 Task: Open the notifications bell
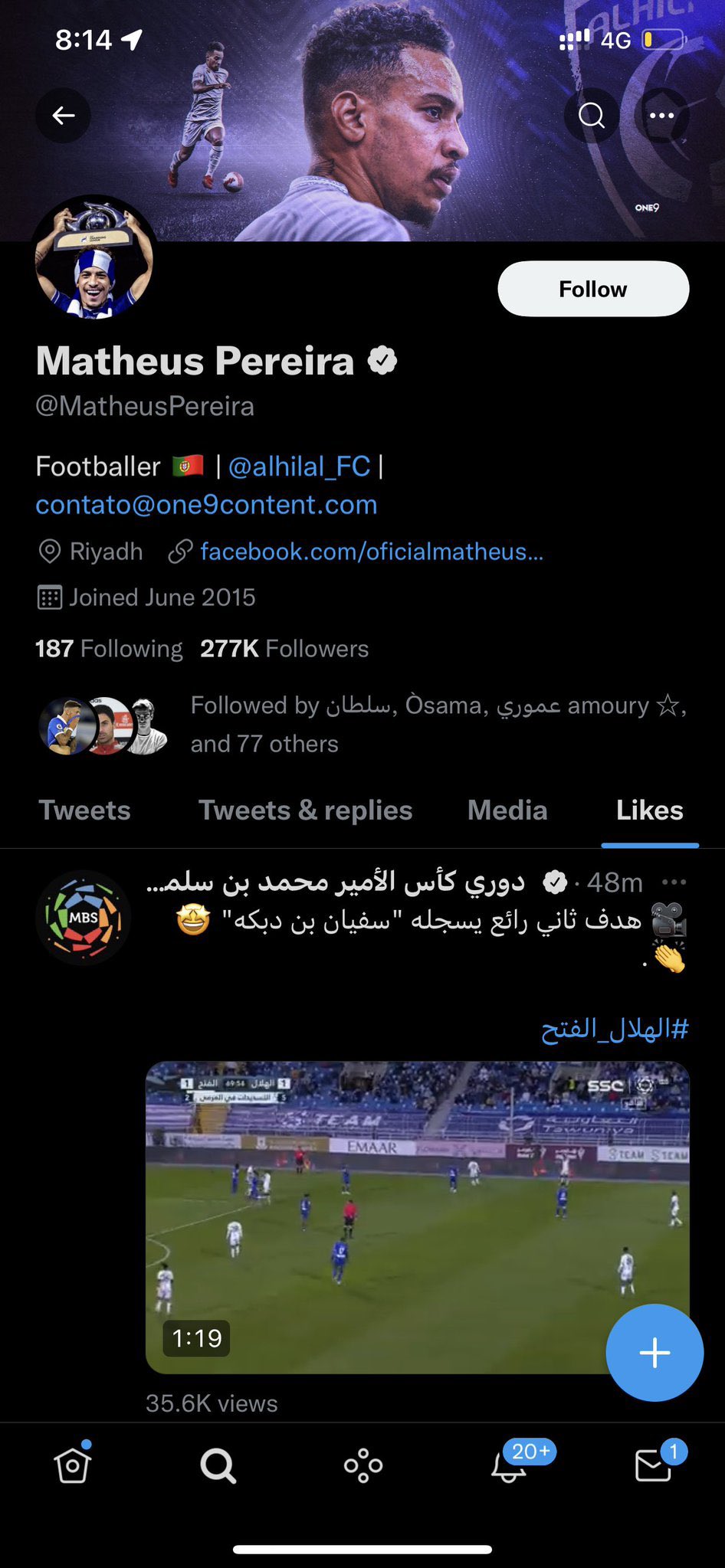point(509,1466)
